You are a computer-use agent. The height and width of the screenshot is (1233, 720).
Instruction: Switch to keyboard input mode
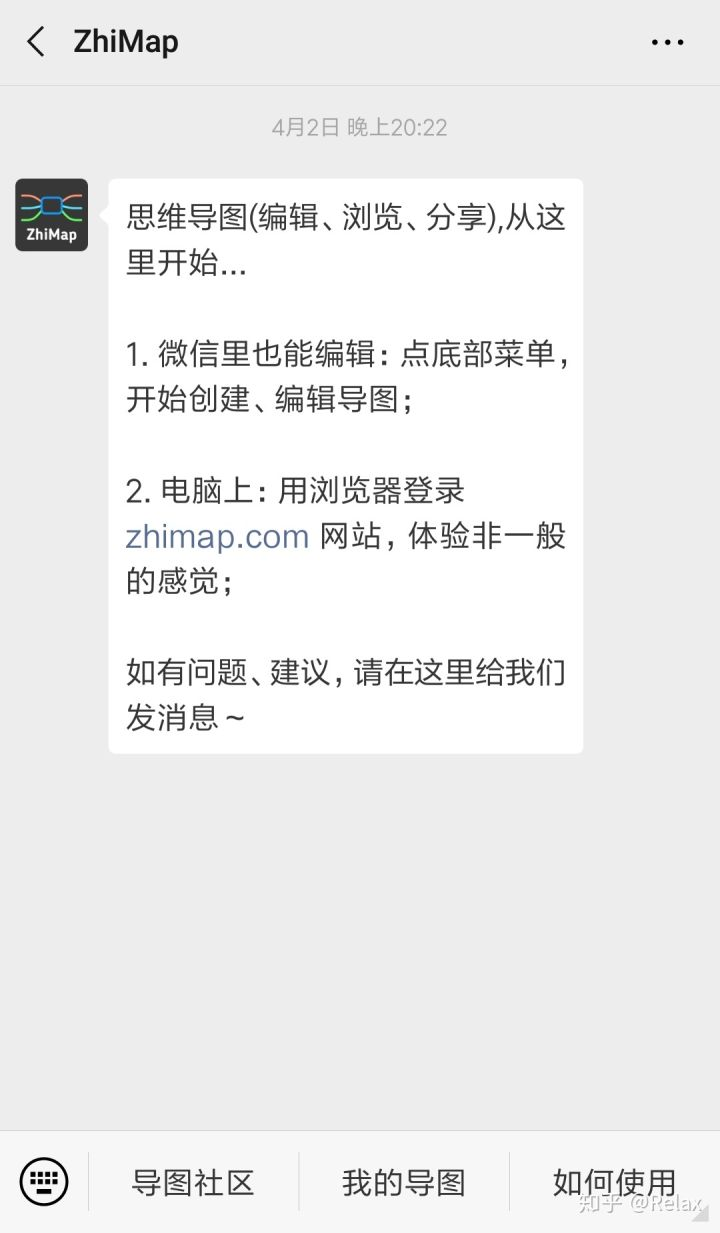coord(44,1182)
